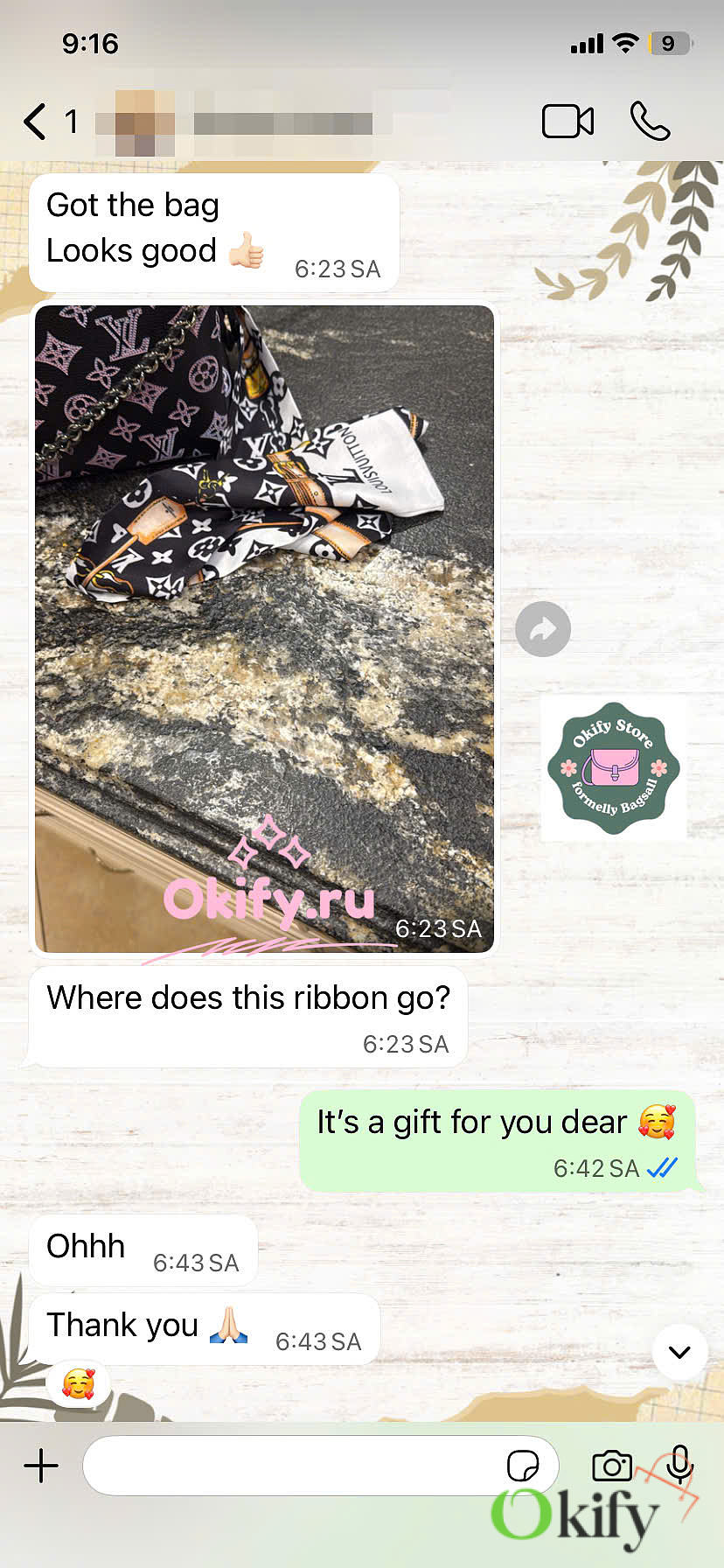Record a voice message with microphone

pyautogui.click(x=679, y=1464)
